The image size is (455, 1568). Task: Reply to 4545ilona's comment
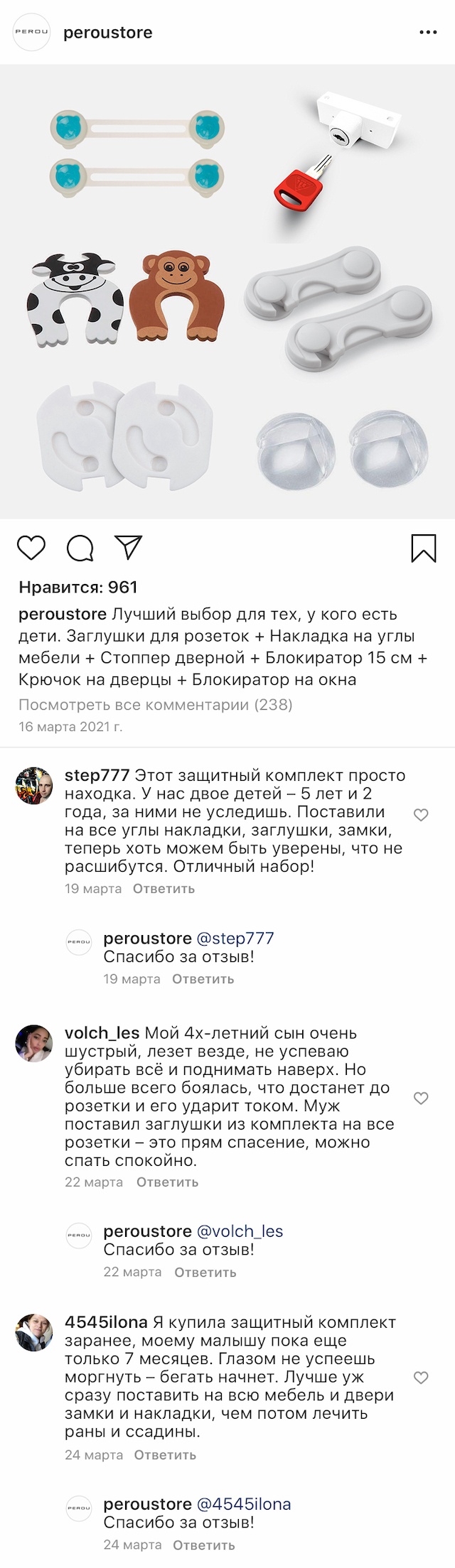tap(165, 1455)
